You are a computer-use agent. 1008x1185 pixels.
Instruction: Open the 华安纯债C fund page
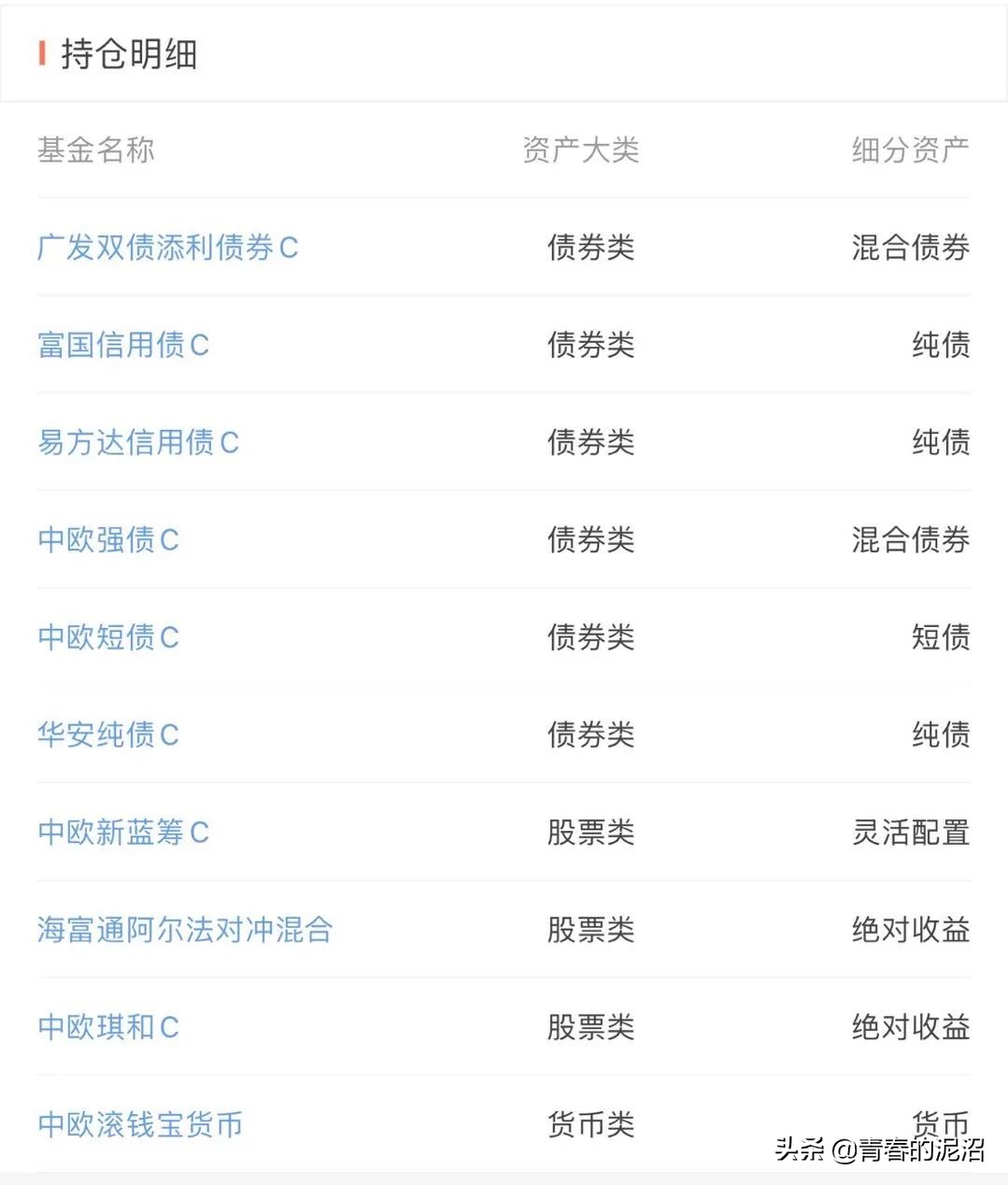click(x=107, y=735)
